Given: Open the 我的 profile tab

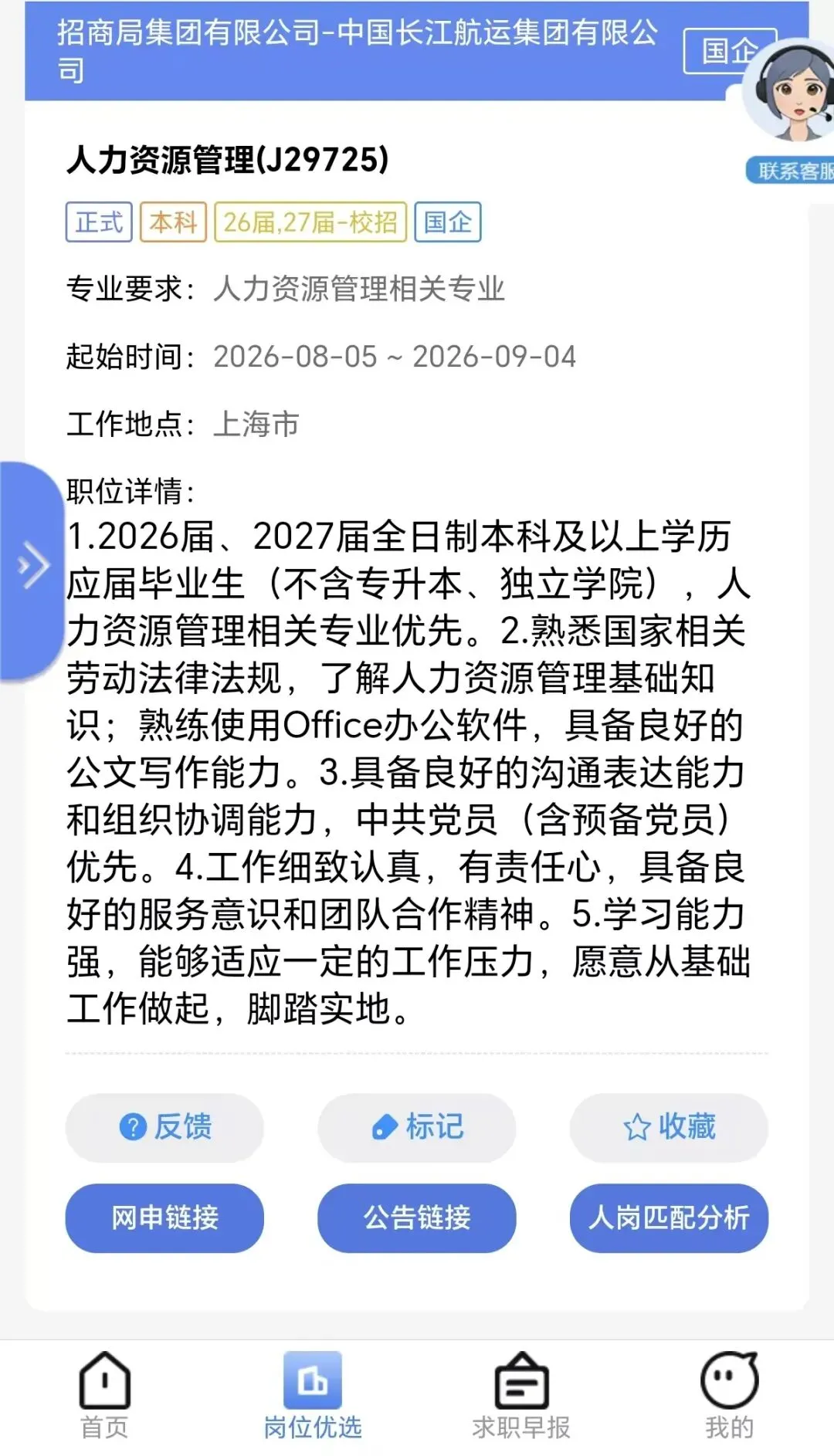Looking at the screenshot, I should tap(730, 1396).
